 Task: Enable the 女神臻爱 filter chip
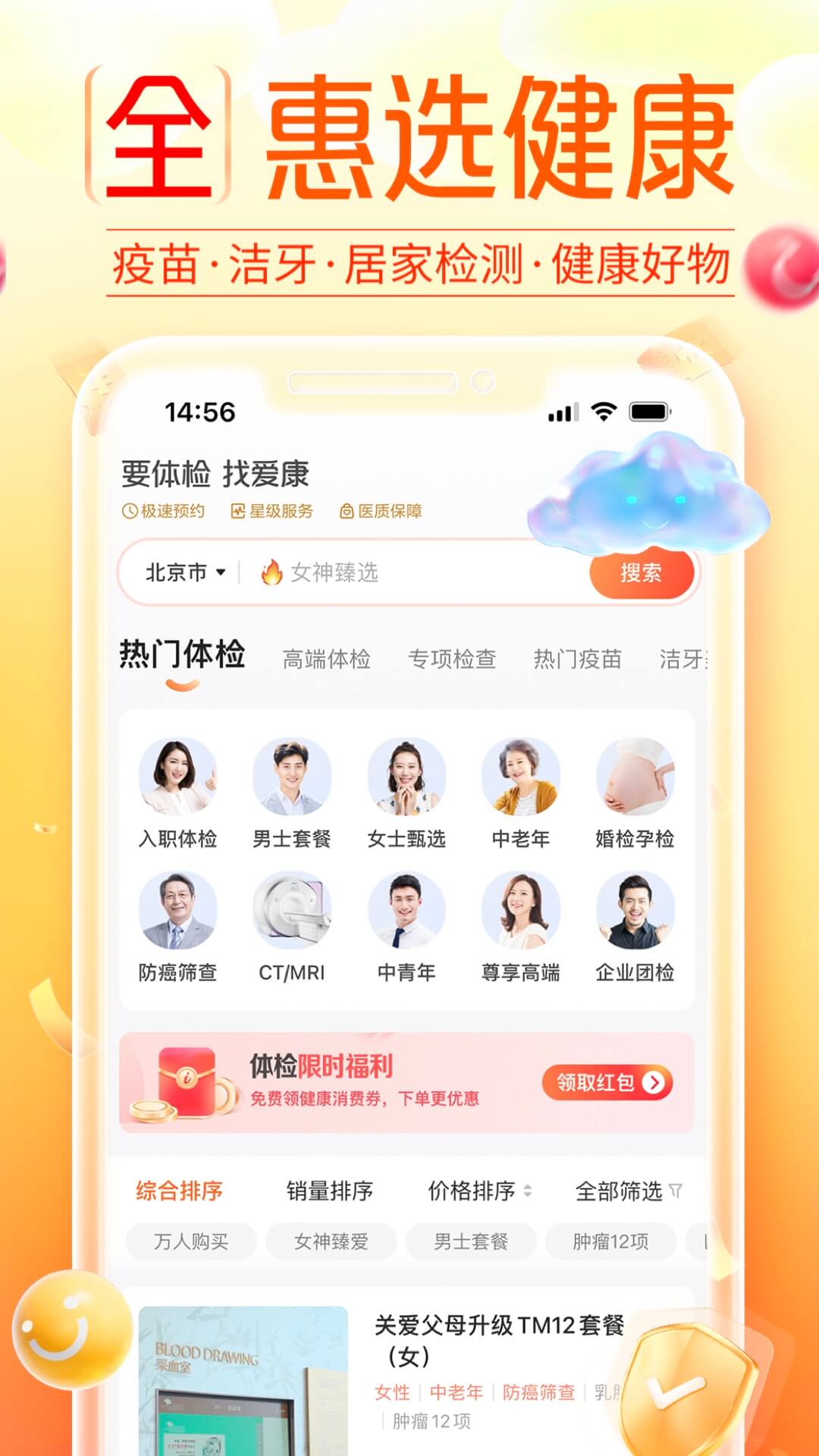pyautogui.click(x=331, y=1241)
